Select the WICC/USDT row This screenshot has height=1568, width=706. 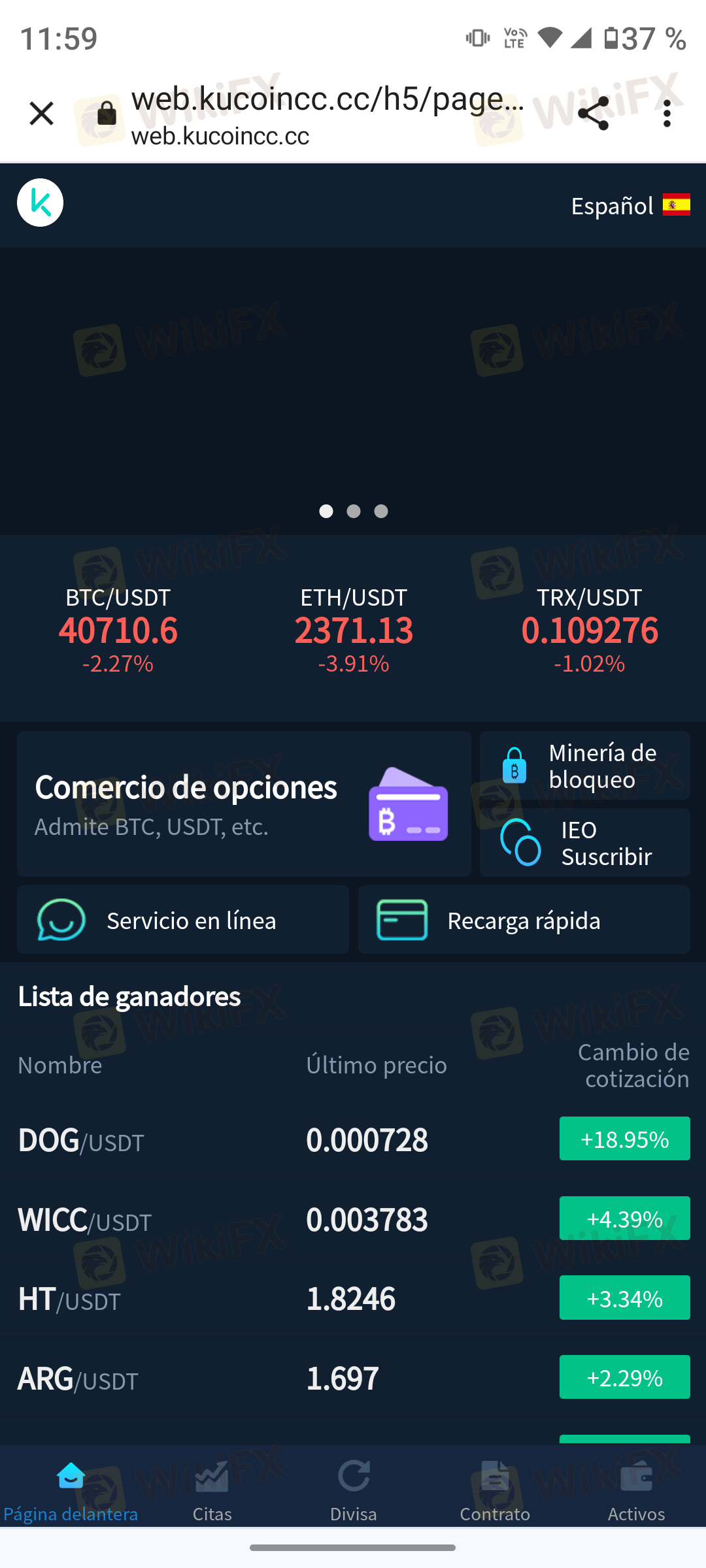coord(353,1218)
